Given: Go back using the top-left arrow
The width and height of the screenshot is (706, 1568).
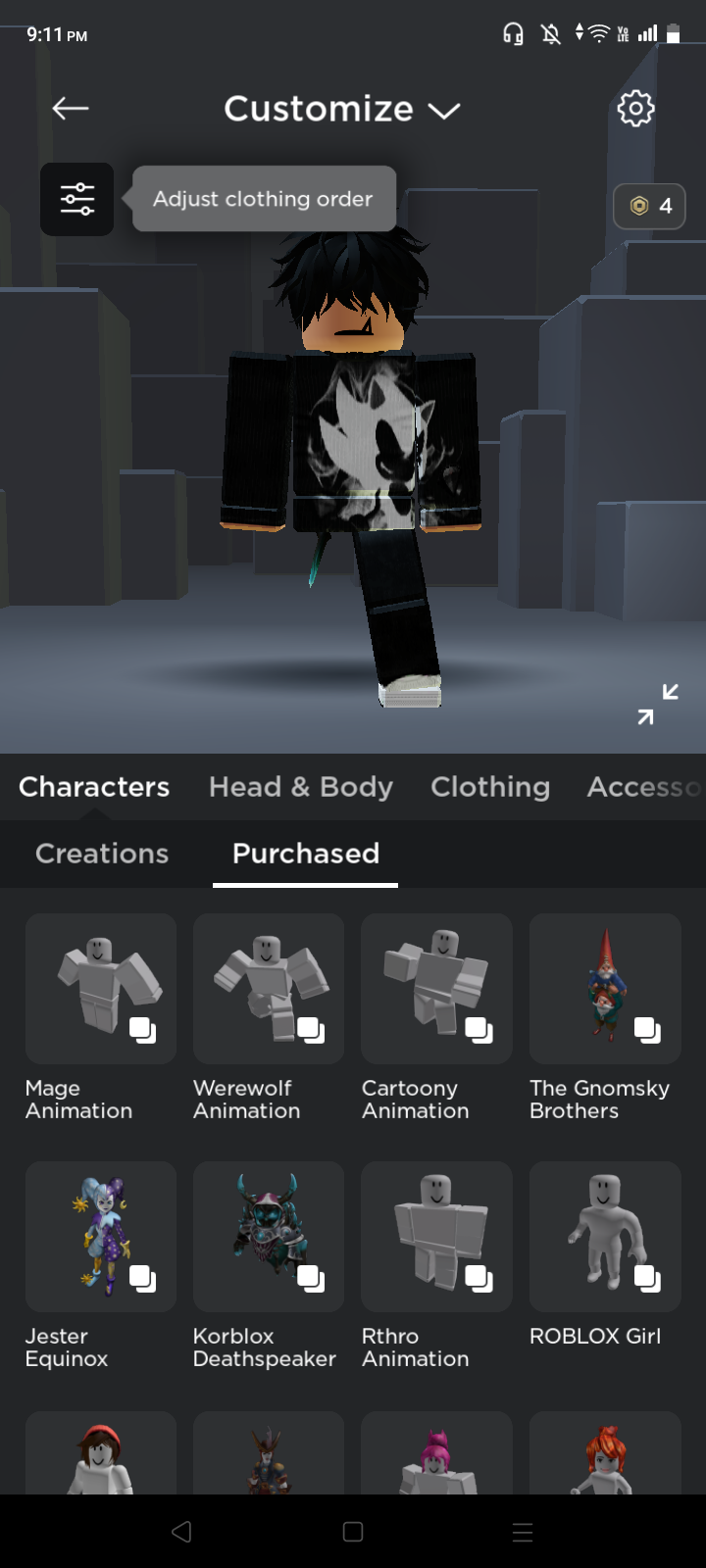Looking at the screenshot, I should click(71, 108).
